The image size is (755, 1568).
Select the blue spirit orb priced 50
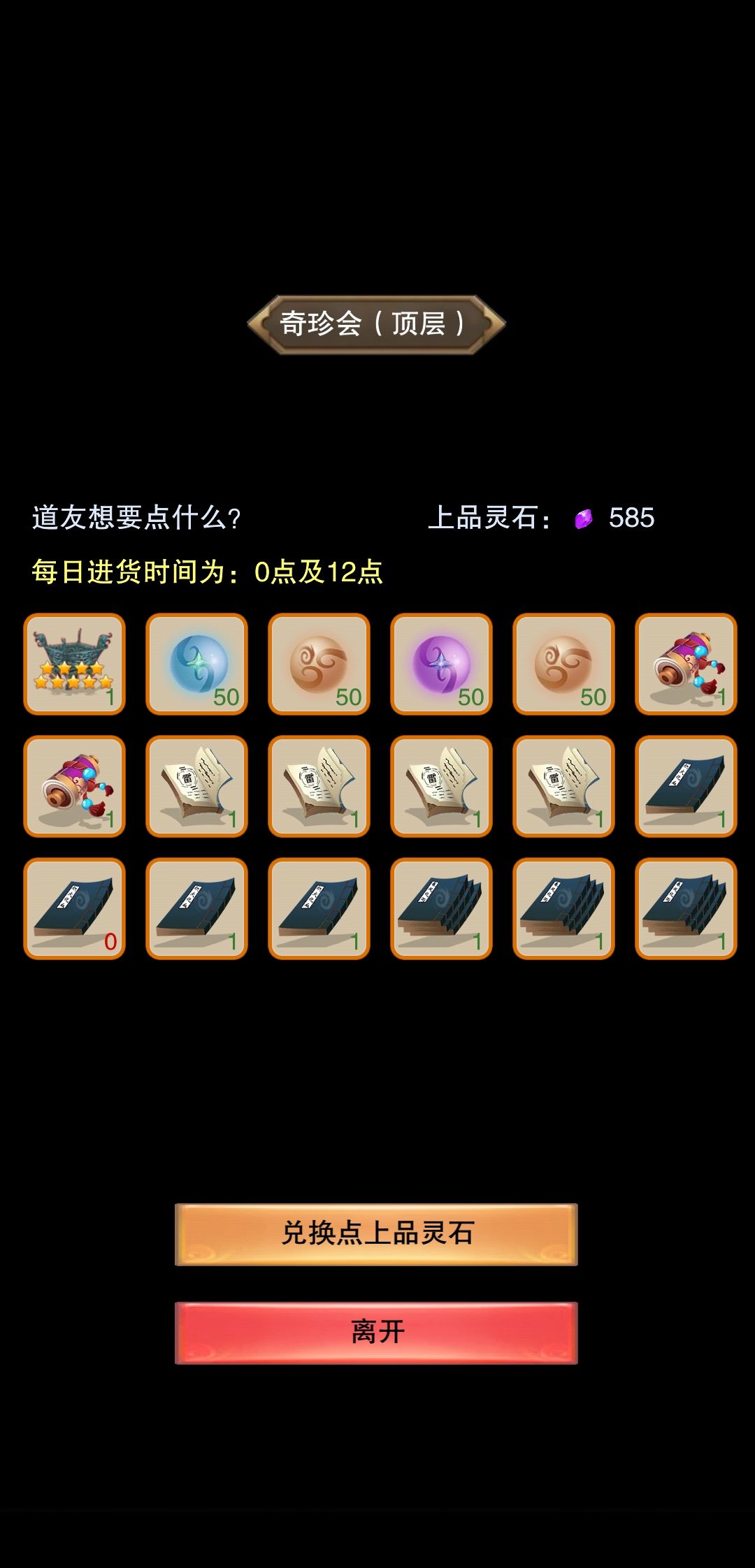pyautogui.click(x=196, y=664)
